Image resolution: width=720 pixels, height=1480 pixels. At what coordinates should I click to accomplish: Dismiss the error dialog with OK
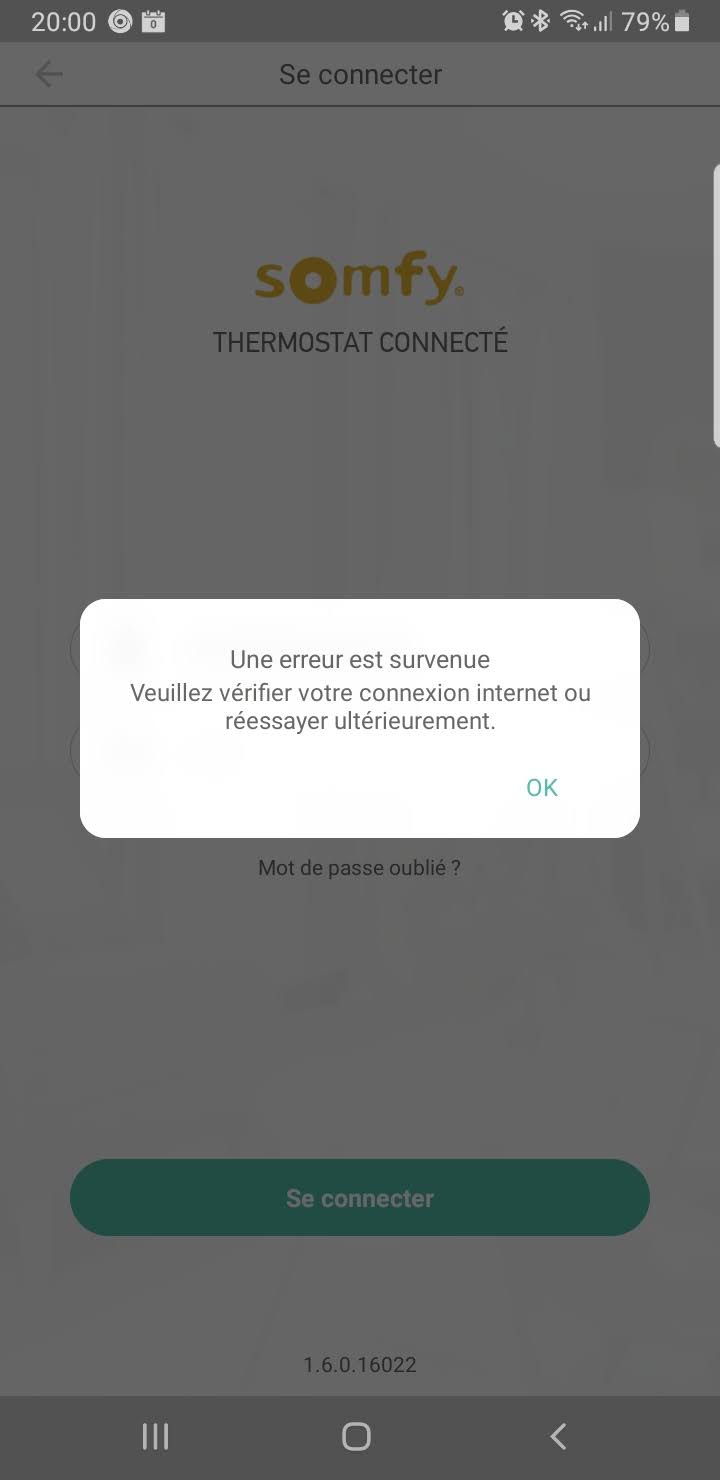pyautogui.click(x=541, y=788)
